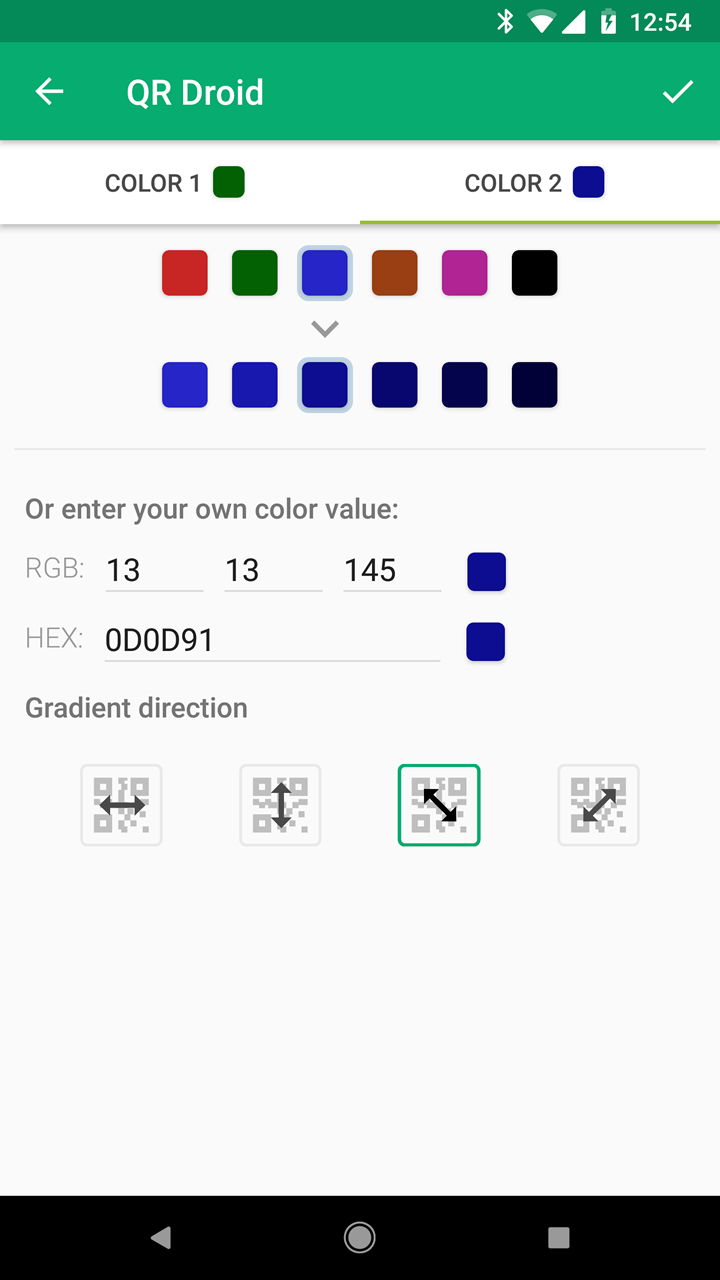This screenshot has height=1280, width=720.
Task: Choose the bottom-left to top-right gradient
Action: (598, 805)
